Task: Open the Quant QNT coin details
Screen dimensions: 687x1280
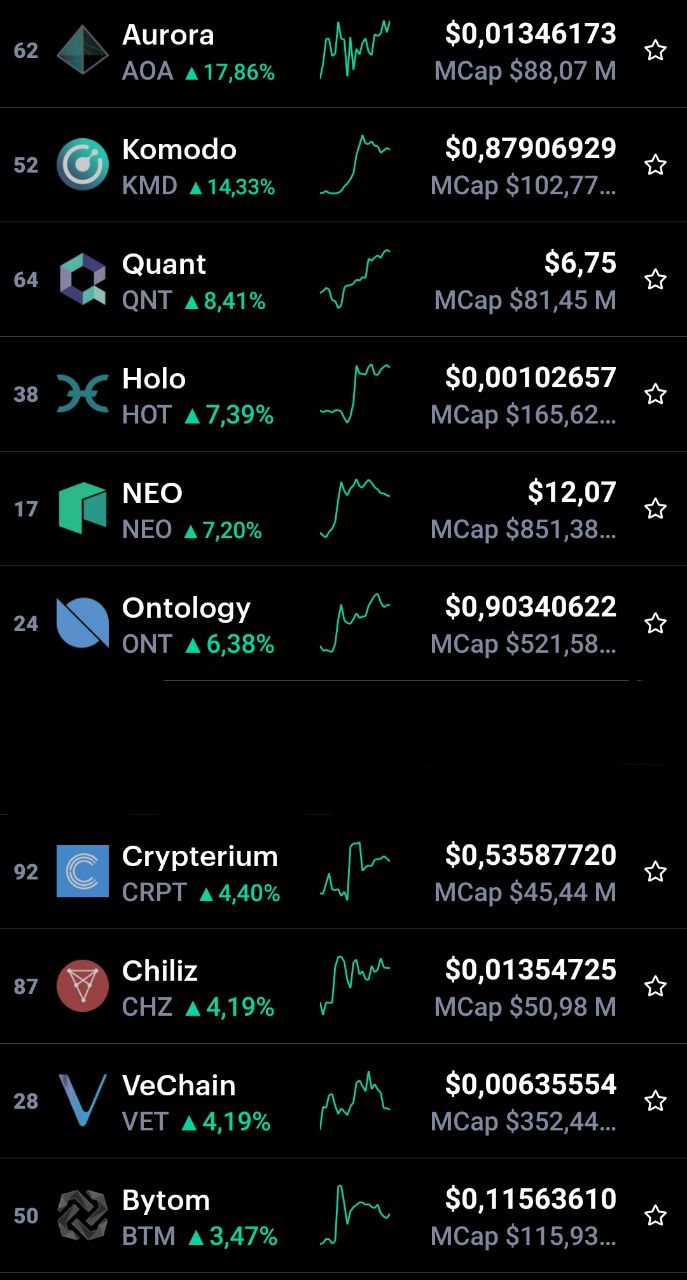Action: click(x=343, y=279)
